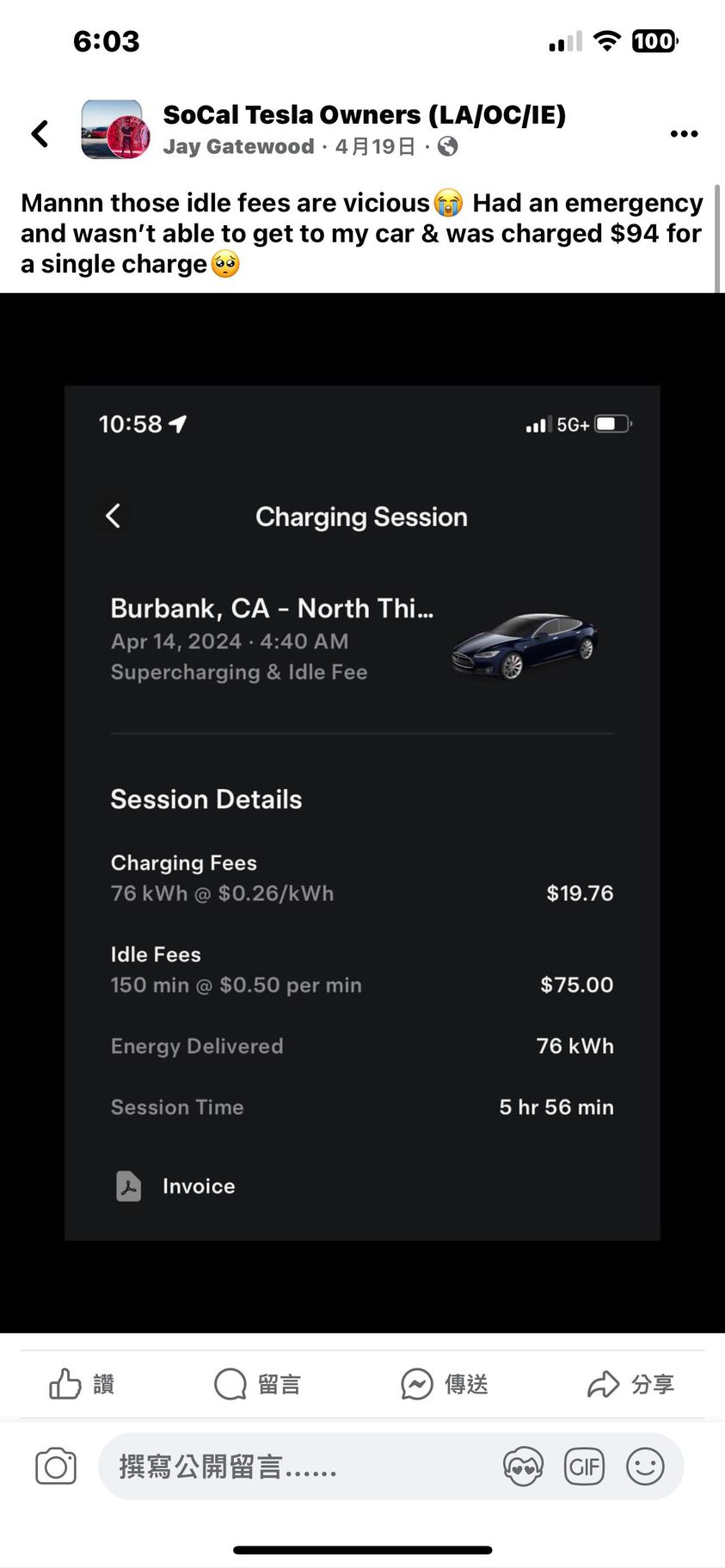Screen dimensions: 725x1568
Task: Go back from the post
Action: tap(40, 133)
